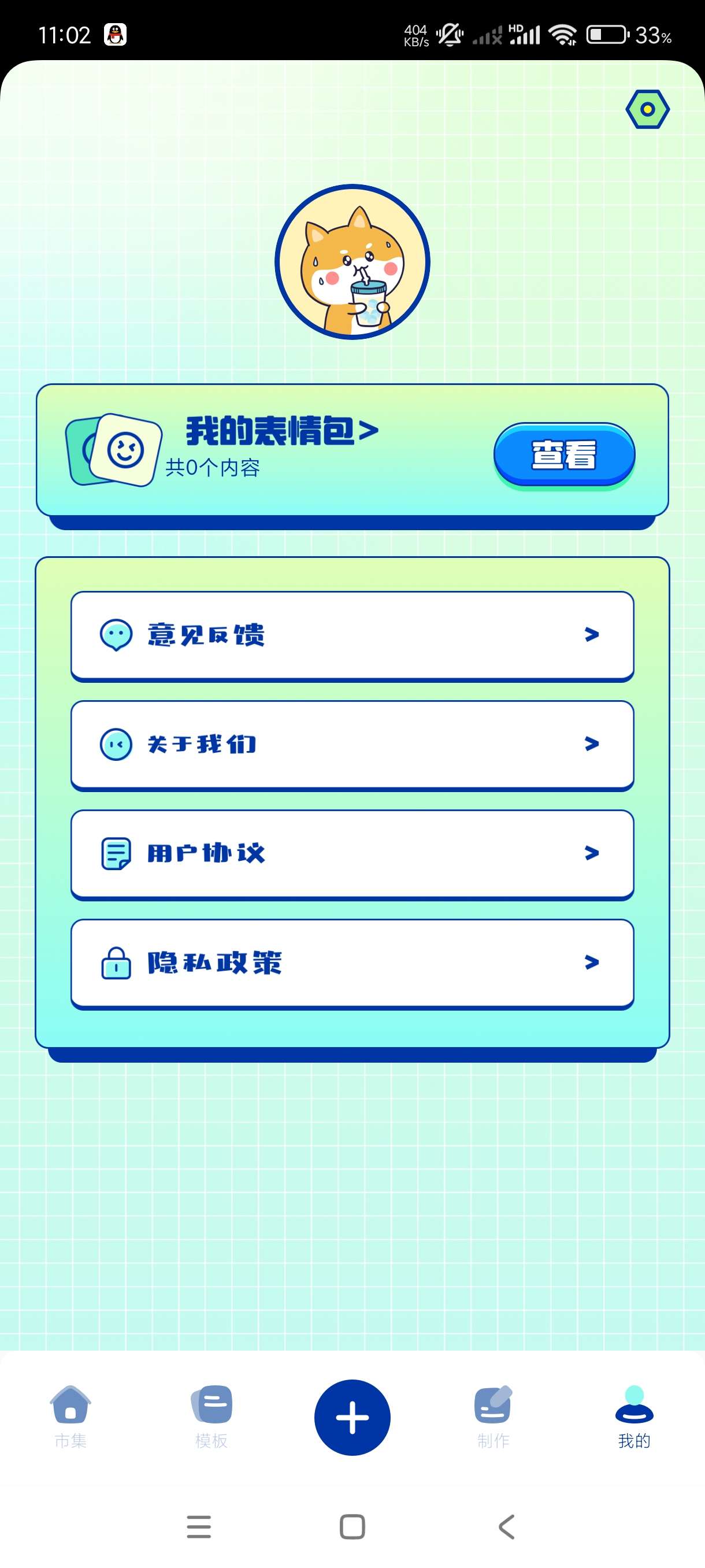This screenshot has height=1568, width=705.
Task: Switch to the 市集 tab
Action: pos(70,1416)
